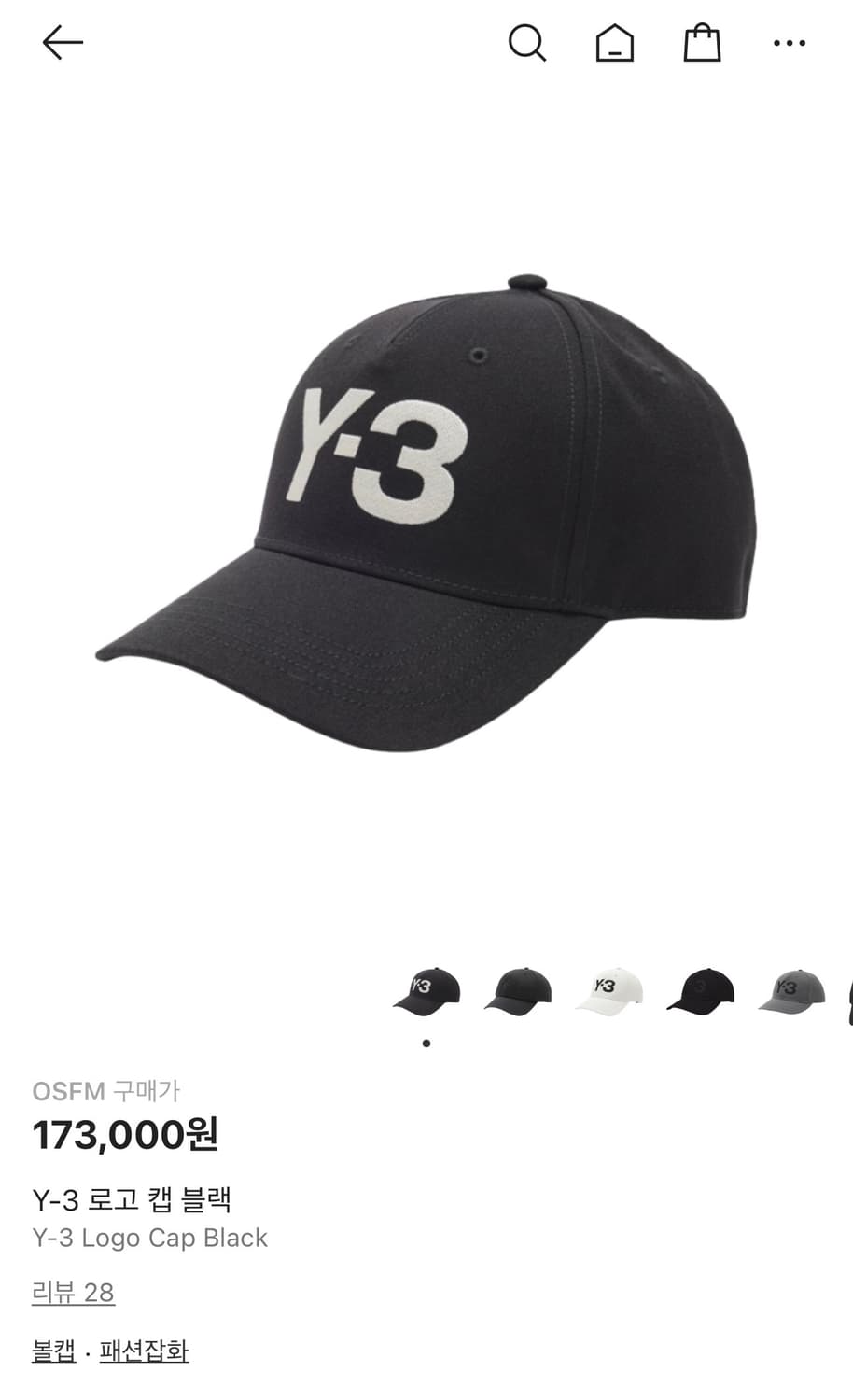Select the gray Y-3 cap thumbnail

click(x=792, y=992)
